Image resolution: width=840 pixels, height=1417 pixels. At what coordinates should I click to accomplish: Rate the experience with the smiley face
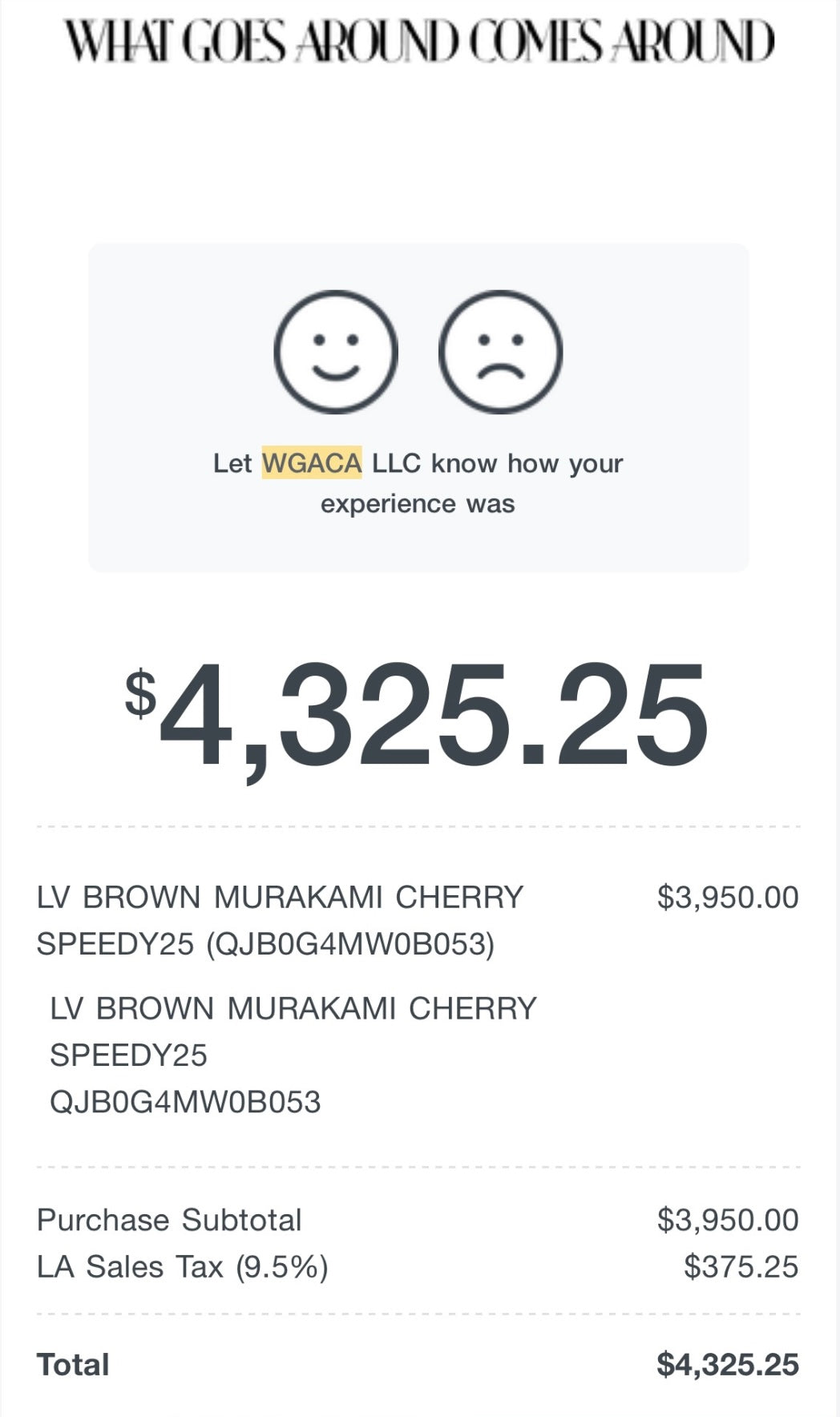coord(335,352)
